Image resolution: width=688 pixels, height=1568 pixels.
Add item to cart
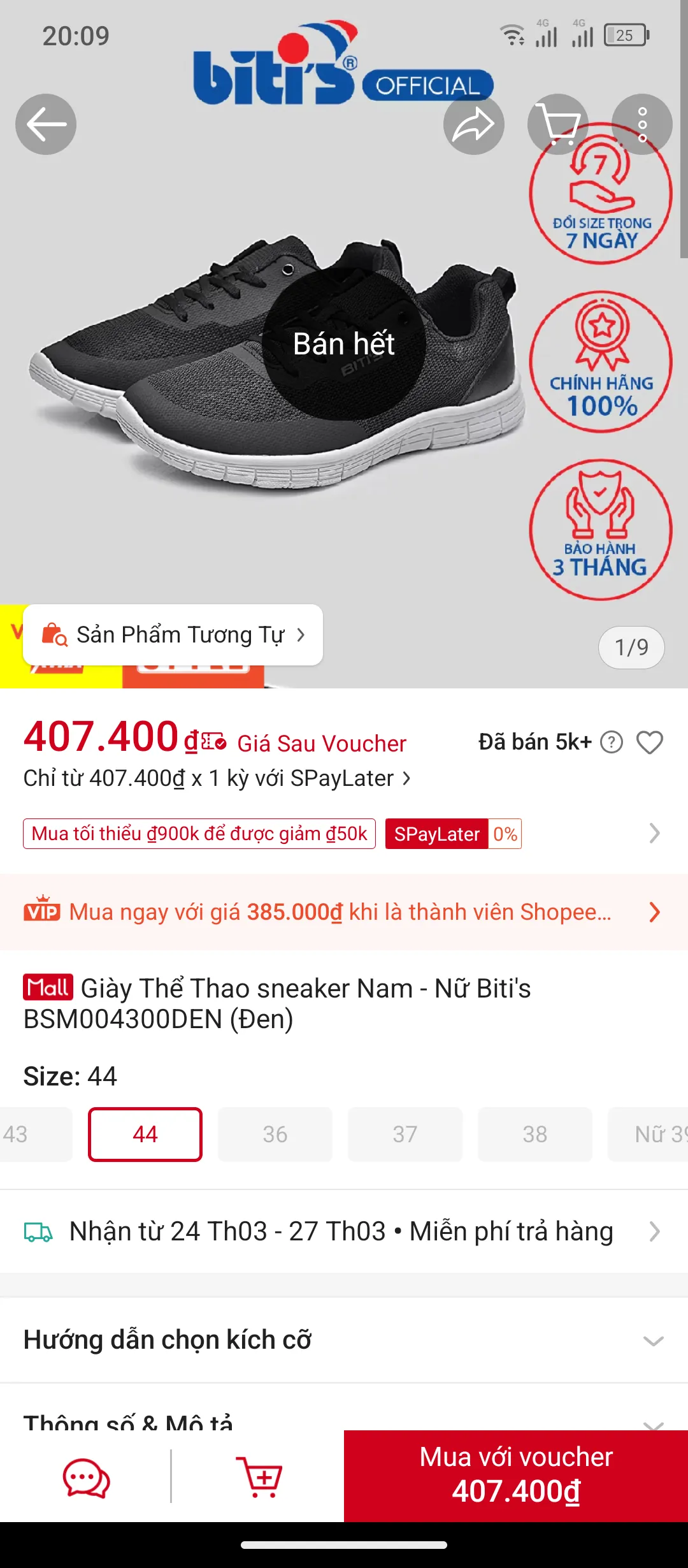pos(258,1477)
